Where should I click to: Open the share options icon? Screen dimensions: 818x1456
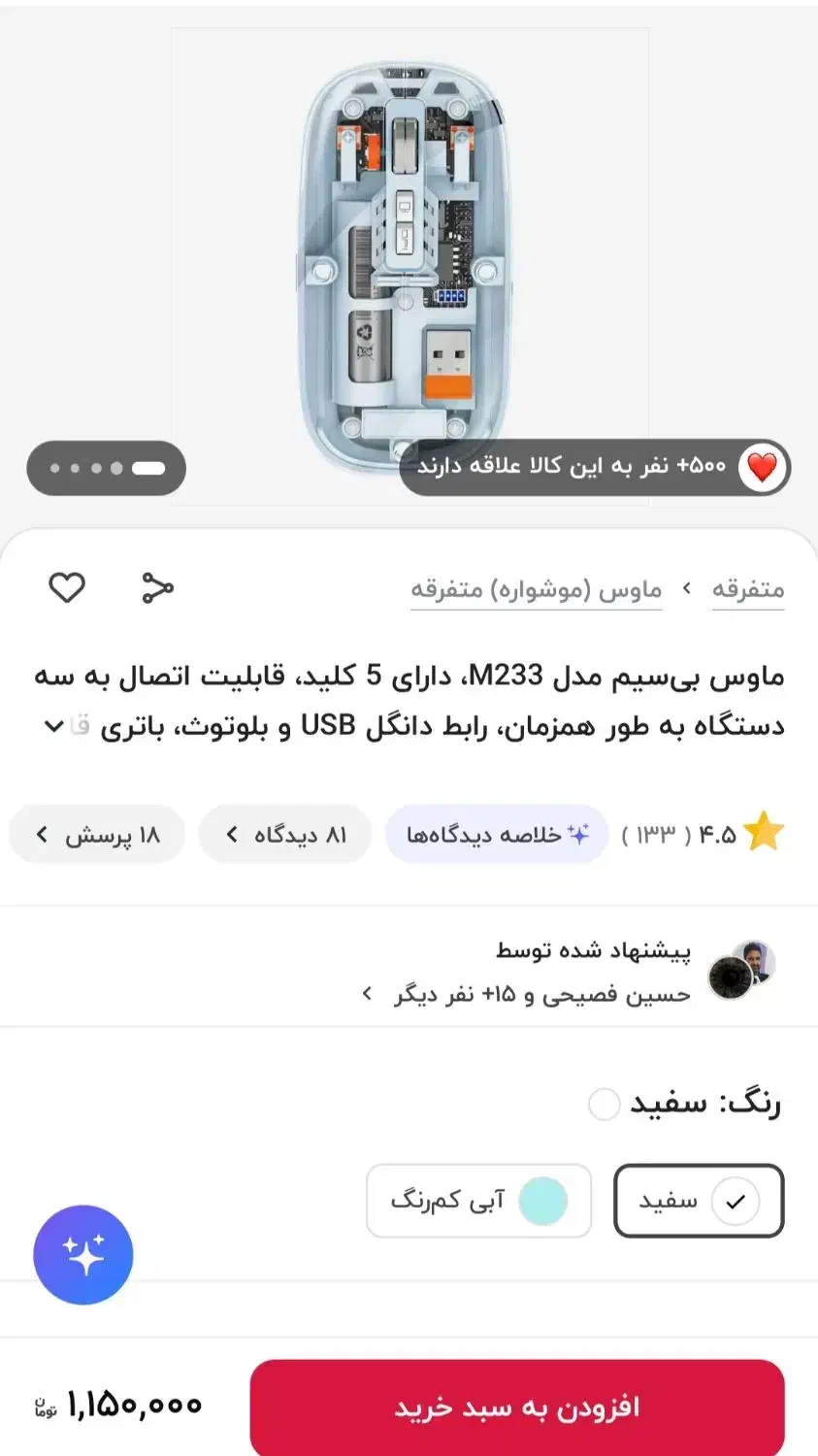pyautogui.click(x=158, y=588)
